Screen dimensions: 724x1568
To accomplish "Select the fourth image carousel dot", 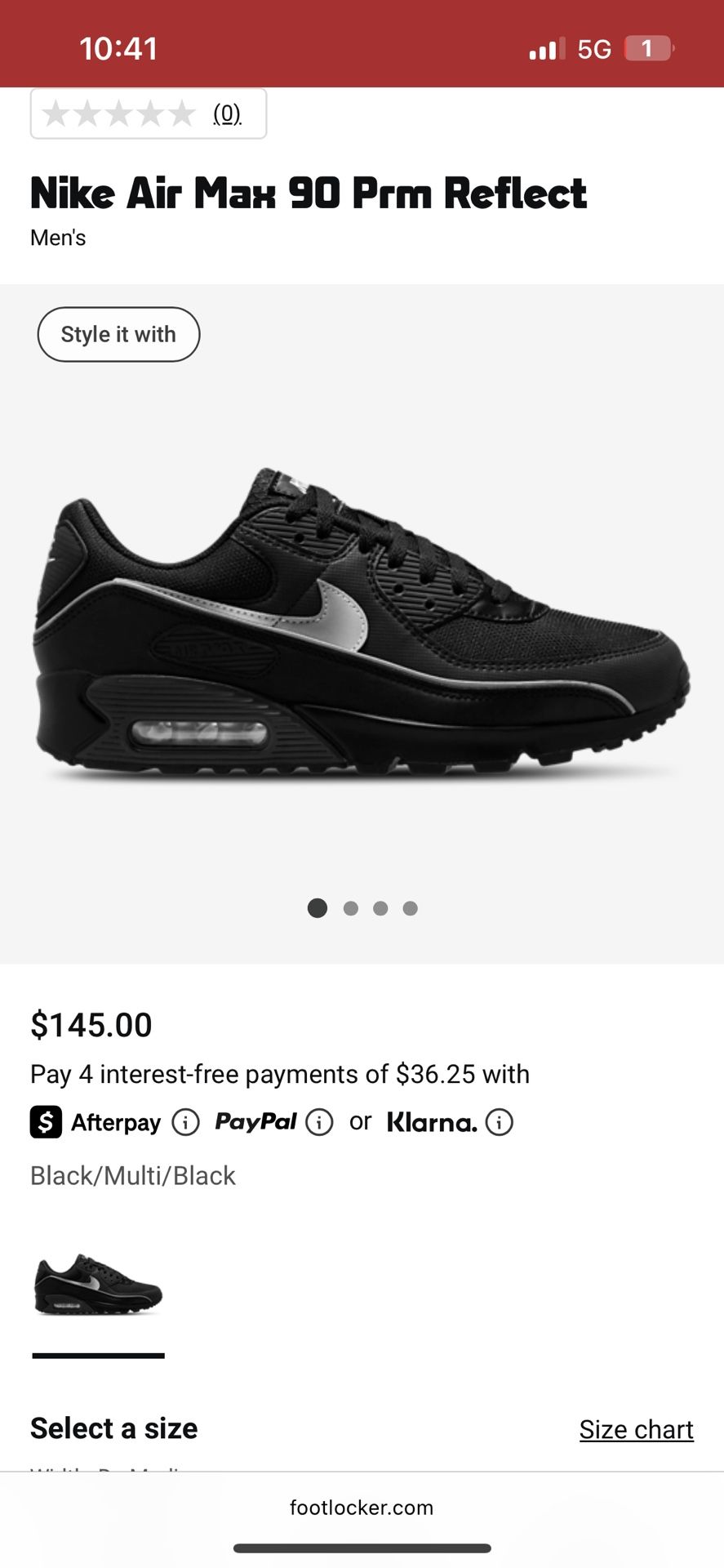I will [x=410, y=908].
